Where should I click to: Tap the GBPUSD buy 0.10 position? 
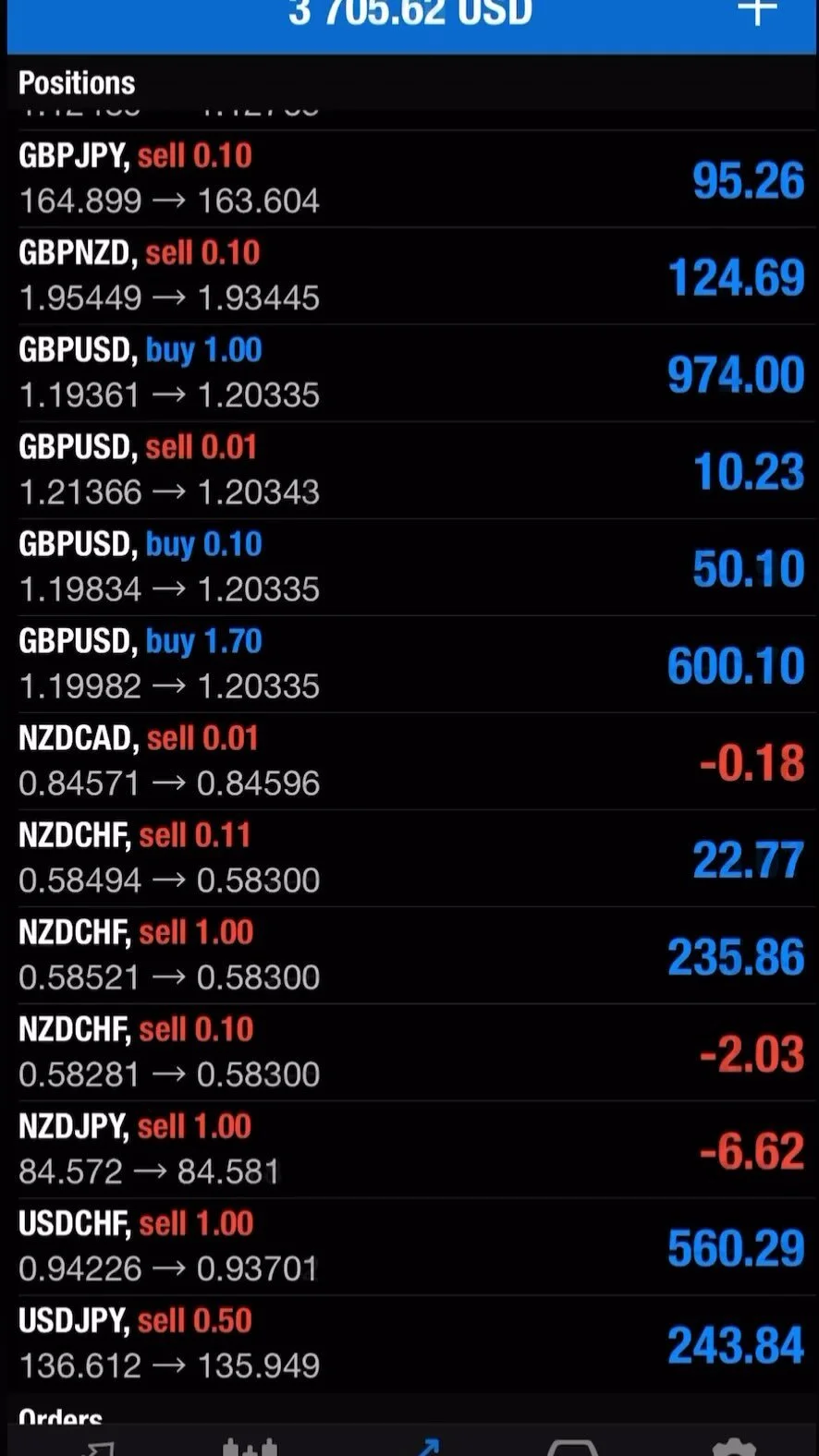click(x=409, y=567)
